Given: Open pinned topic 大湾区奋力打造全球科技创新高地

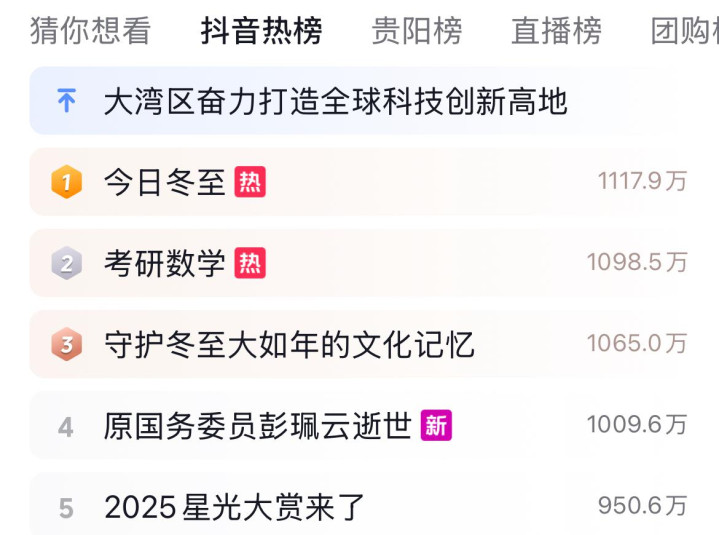Looking at the screenshot, I should [335, 101].
